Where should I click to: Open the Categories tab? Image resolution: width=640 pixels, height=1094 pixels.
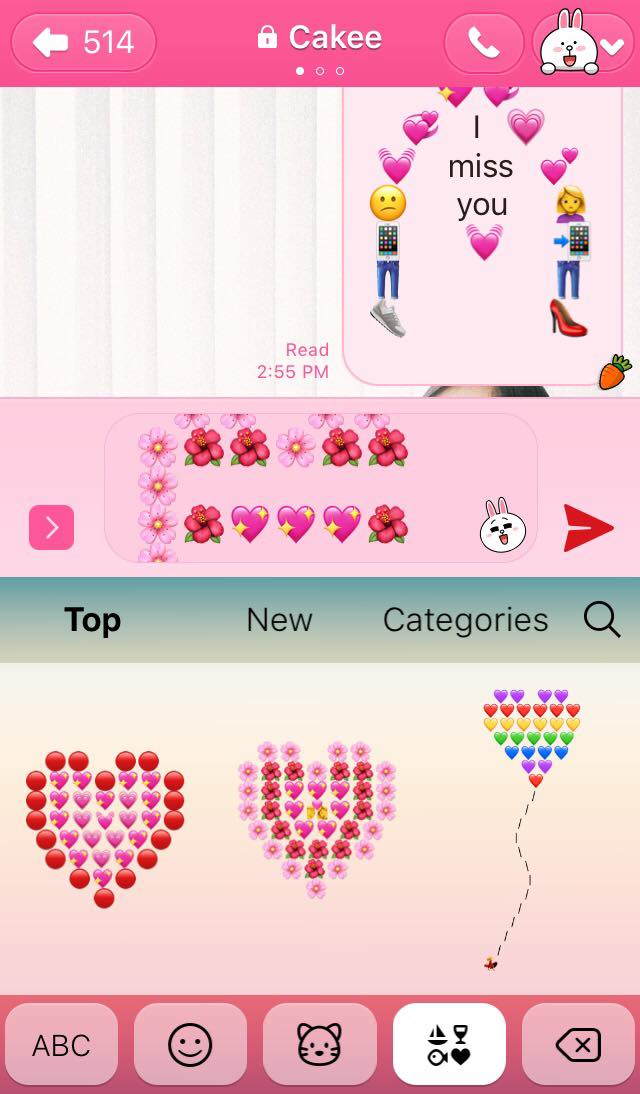(465, 620)
